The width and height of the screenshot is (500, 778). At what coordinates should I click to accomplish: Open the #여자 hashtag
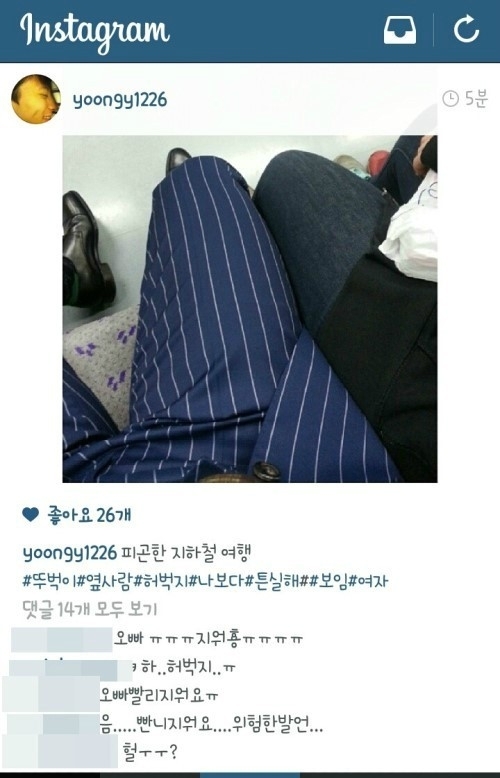pos(369,581)
